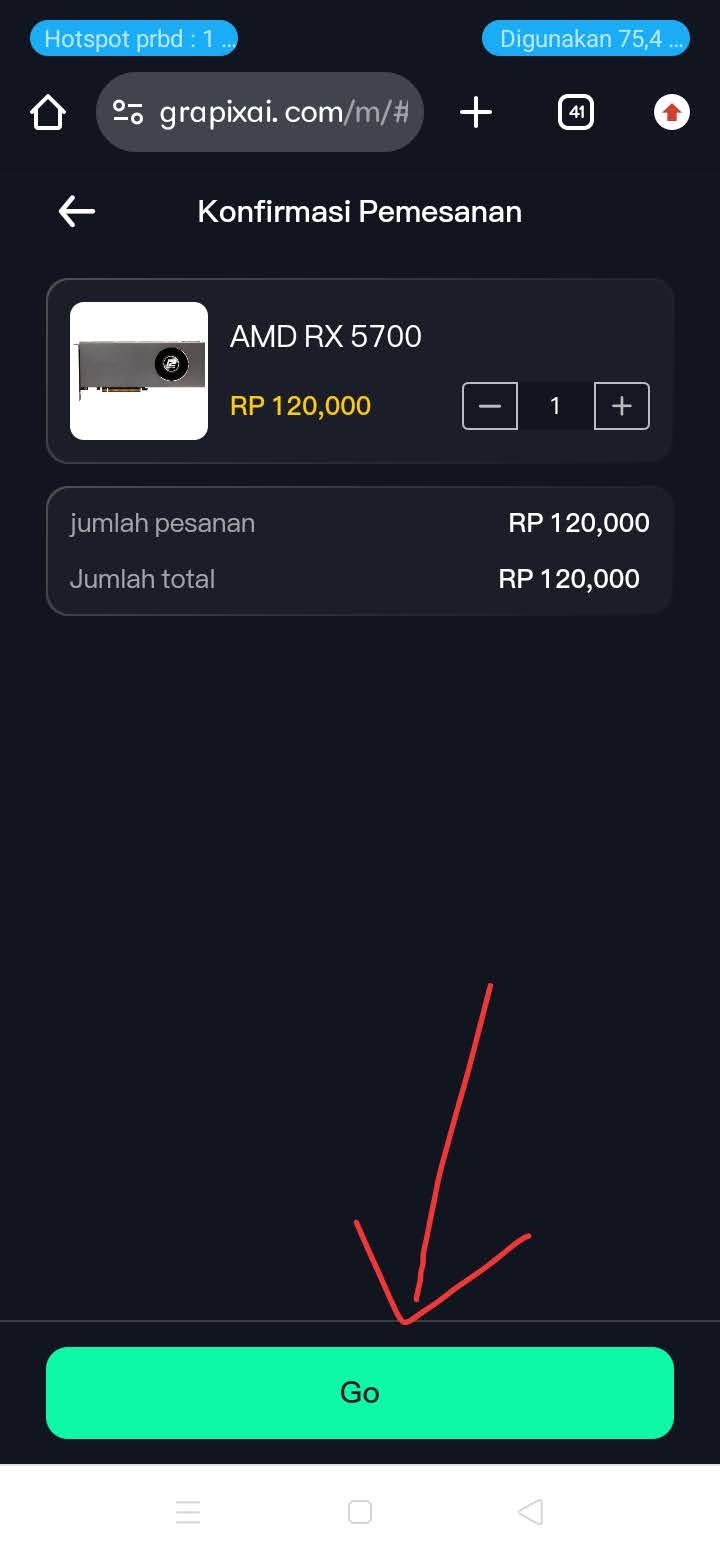
Task: Tap the Jumlah total row
Action: [360, 578]
